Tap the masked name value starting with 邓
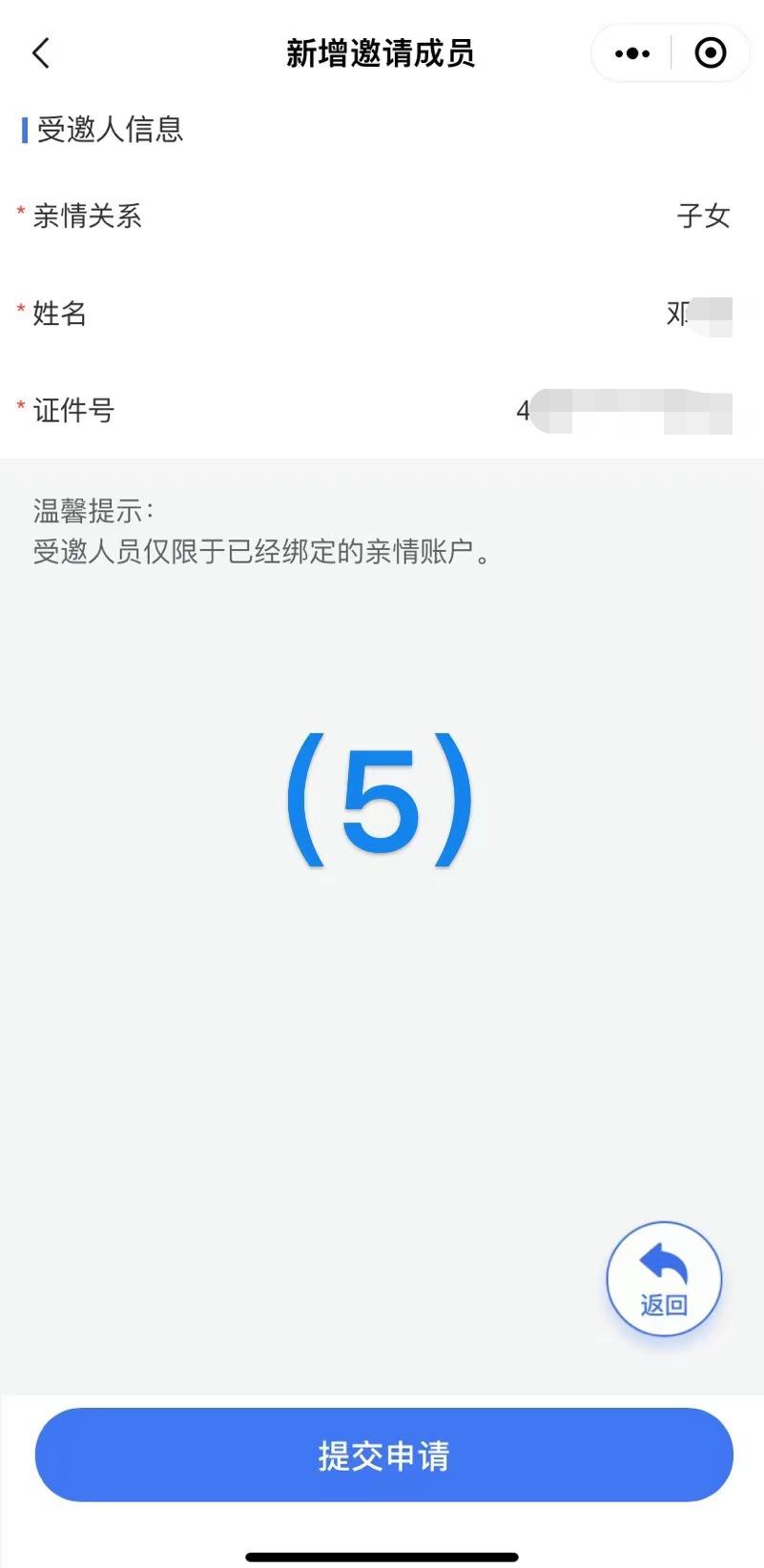The width and height of the screenshot is (764, 1568). click(696, 313)
